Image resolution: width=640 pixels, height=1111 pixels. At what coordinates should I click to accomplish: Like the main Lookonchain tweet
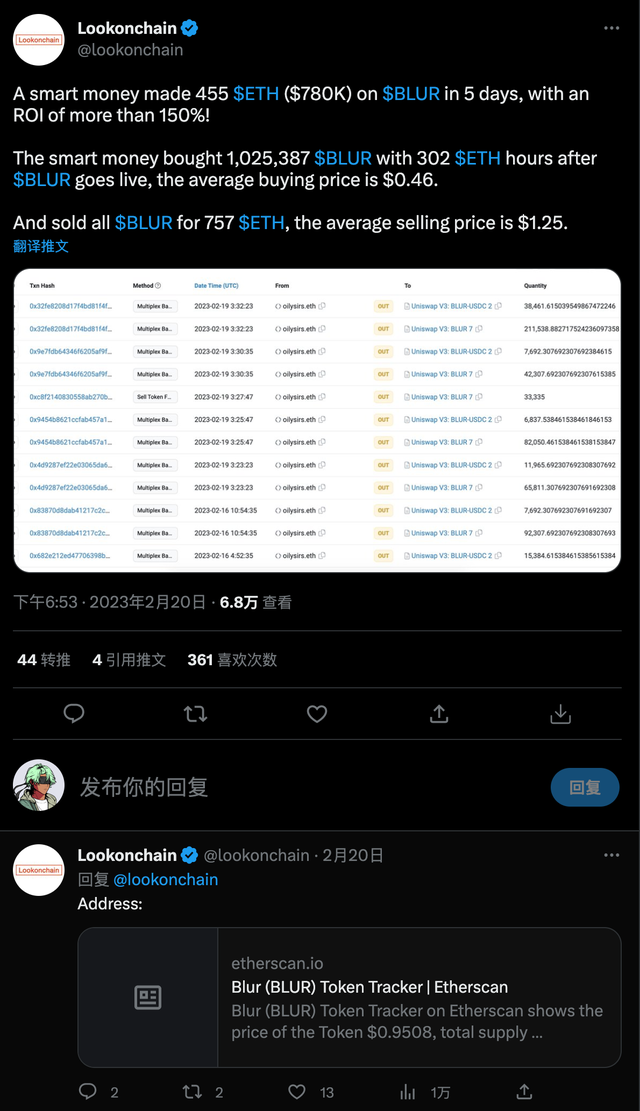[317, 713]
